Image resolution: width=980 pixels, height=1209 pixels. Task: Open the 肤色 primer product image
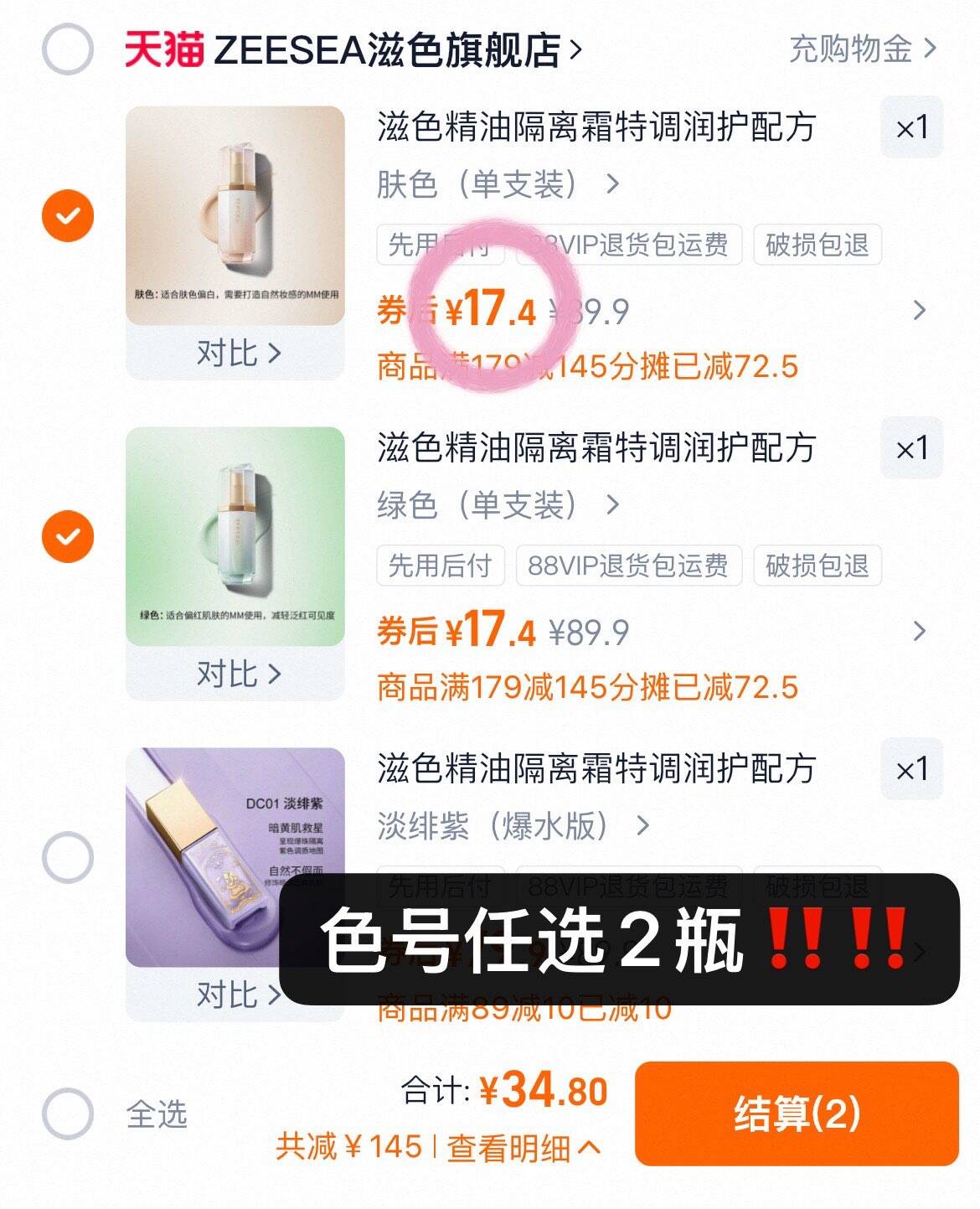coord(235,215)
